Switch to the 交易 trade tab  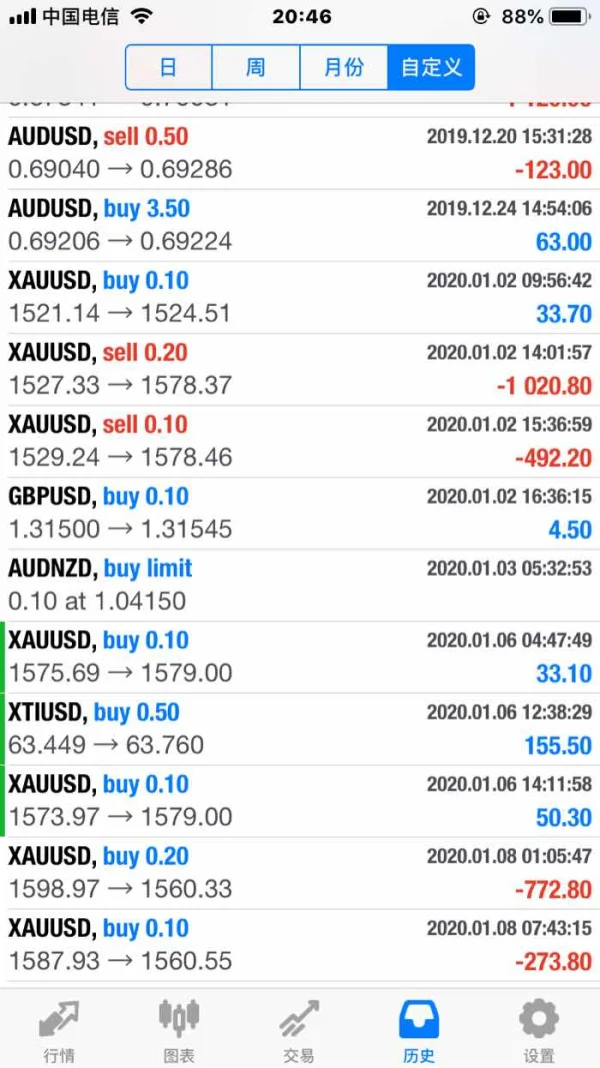pos(299,1030)
